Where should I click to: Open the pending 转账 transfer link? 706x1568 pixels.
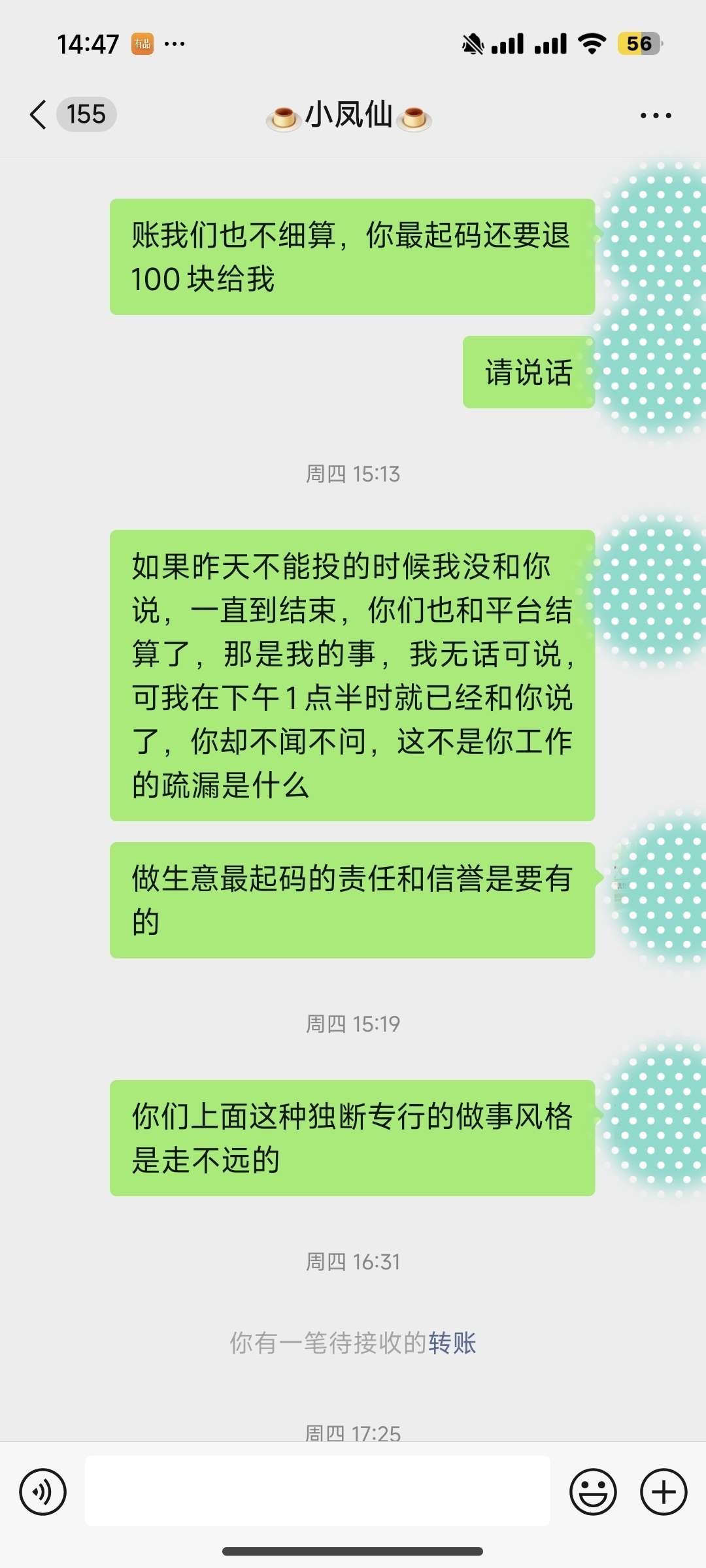pyautogui.click(x=452, y=1343)
